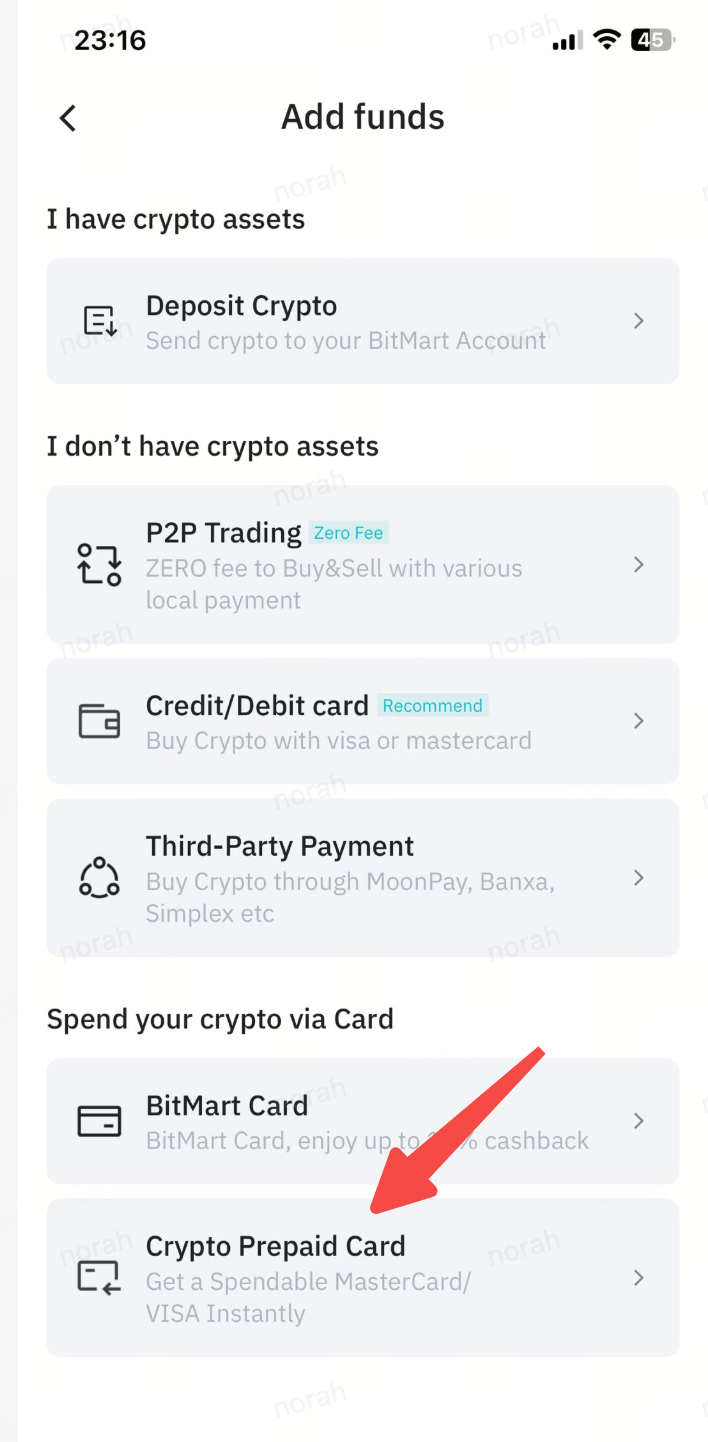The height and width of the screenshot is (1442, 708).
Task: Choose the Credit/Debit card option
Action: tap(363, 721)
